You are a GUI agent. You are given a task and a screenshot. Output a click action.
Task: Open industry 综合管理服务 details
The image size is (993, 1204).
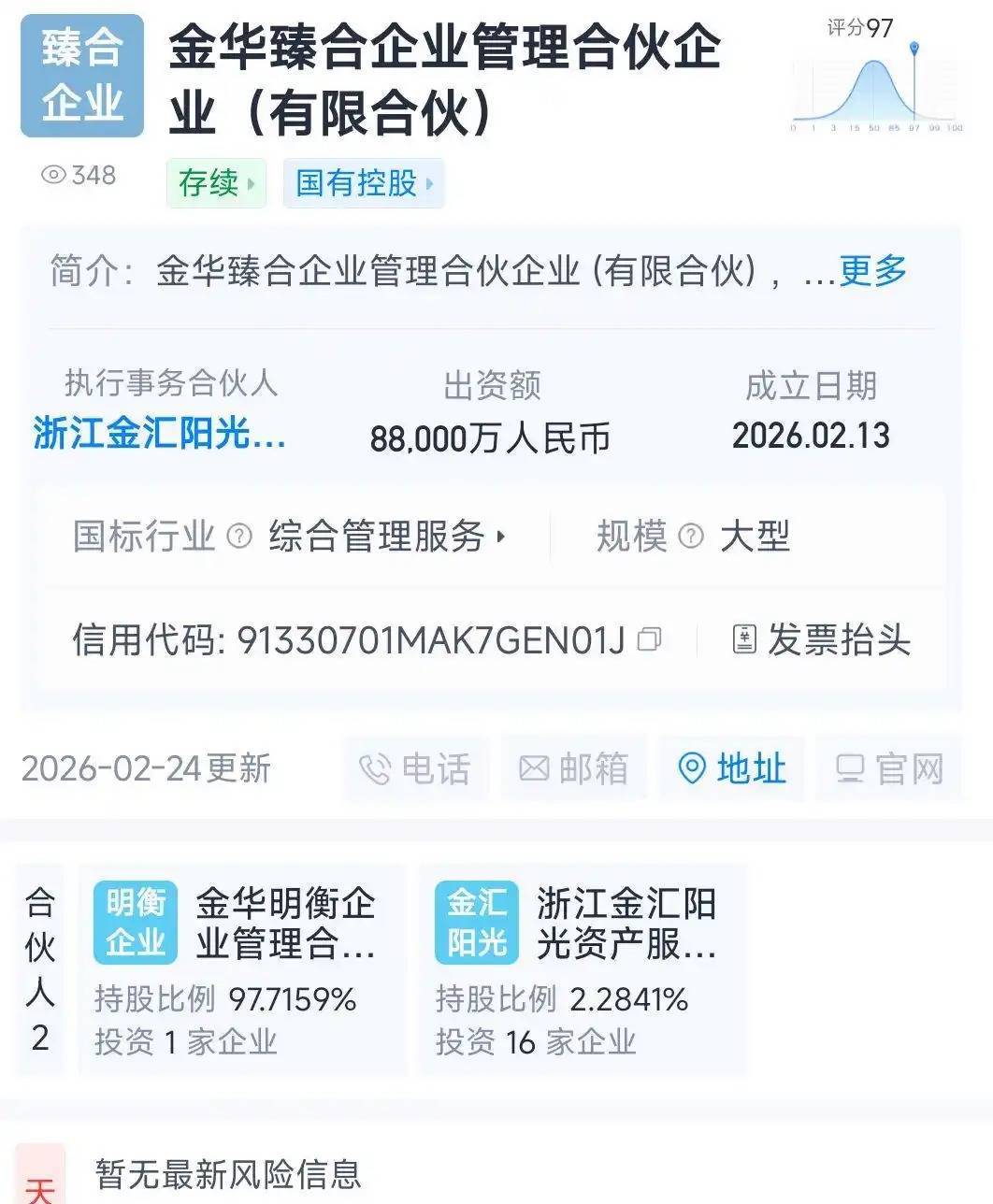(386, 537)
